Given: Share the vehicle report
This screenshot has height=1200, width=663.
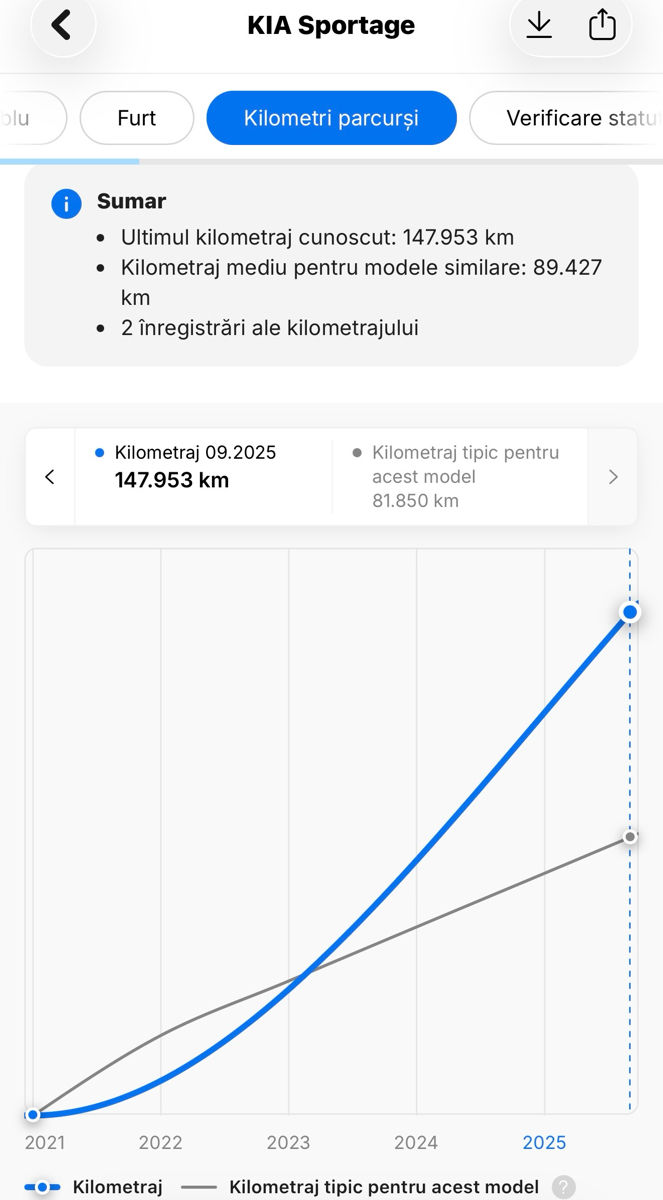Looking at the screenshot, I should (602, 24).
